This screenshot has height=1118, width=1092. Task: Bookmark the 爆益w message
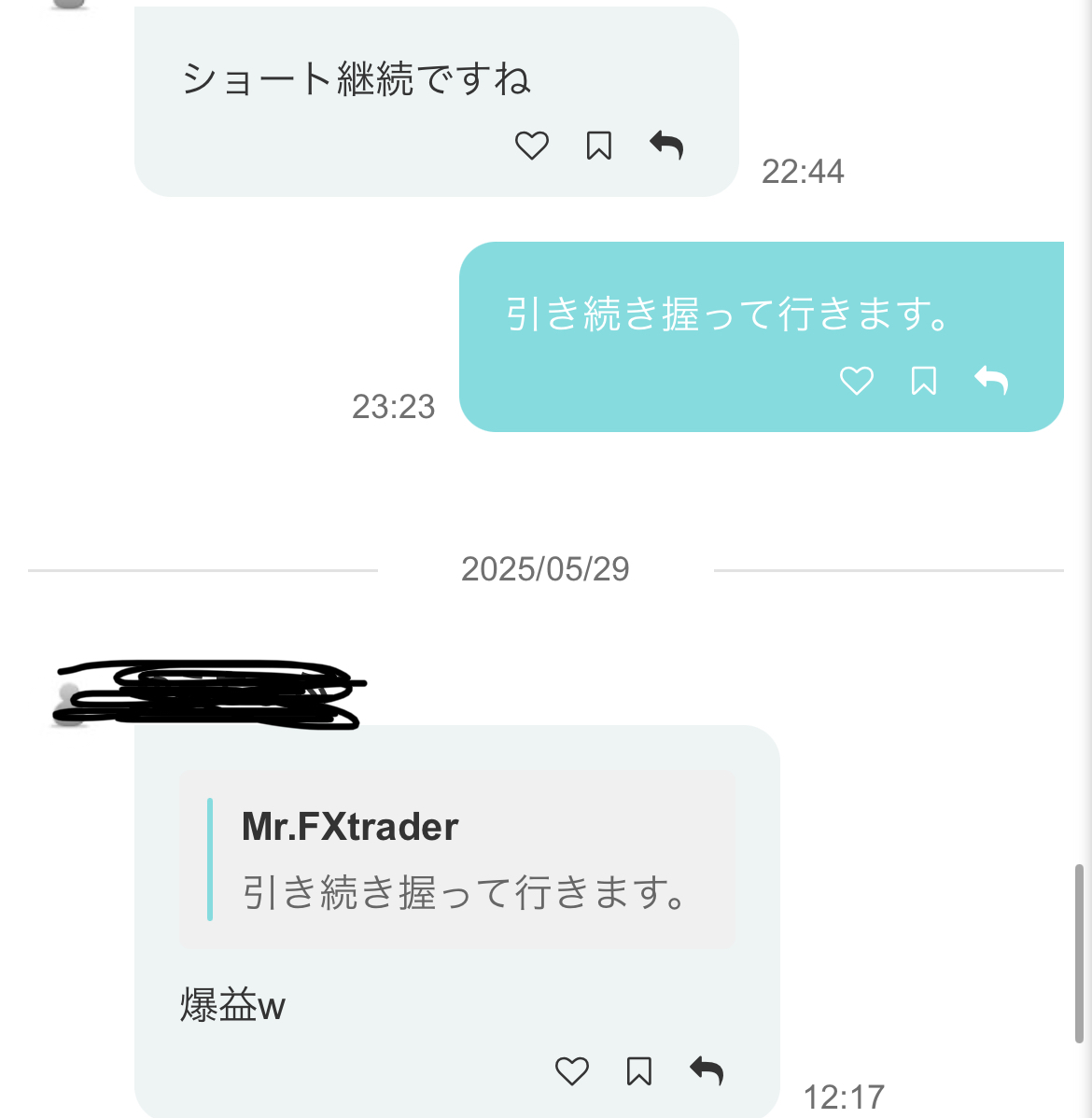point(639,1070)
